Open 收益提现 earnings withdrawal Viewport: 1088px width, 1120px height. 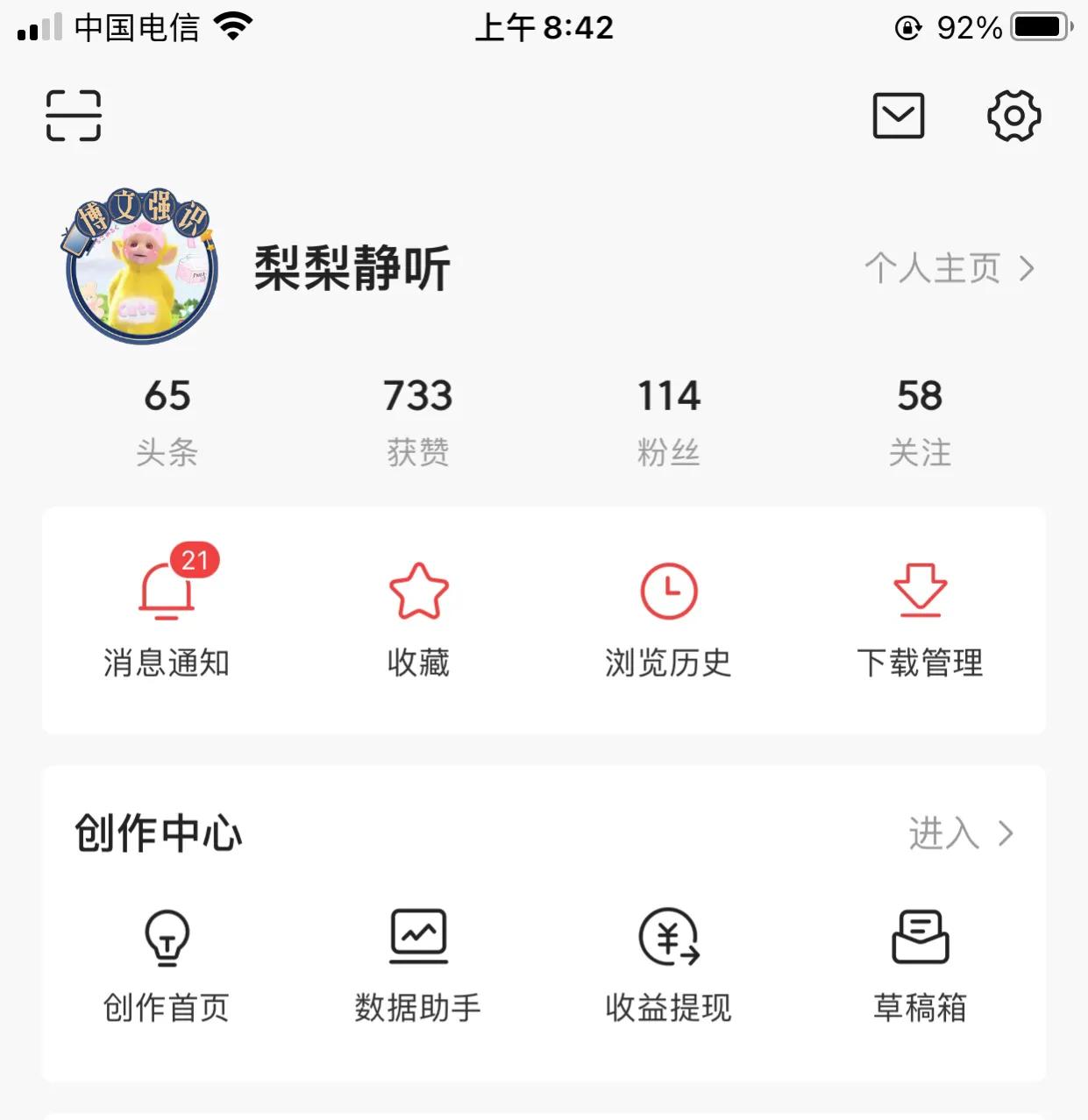tap(669, 964)
